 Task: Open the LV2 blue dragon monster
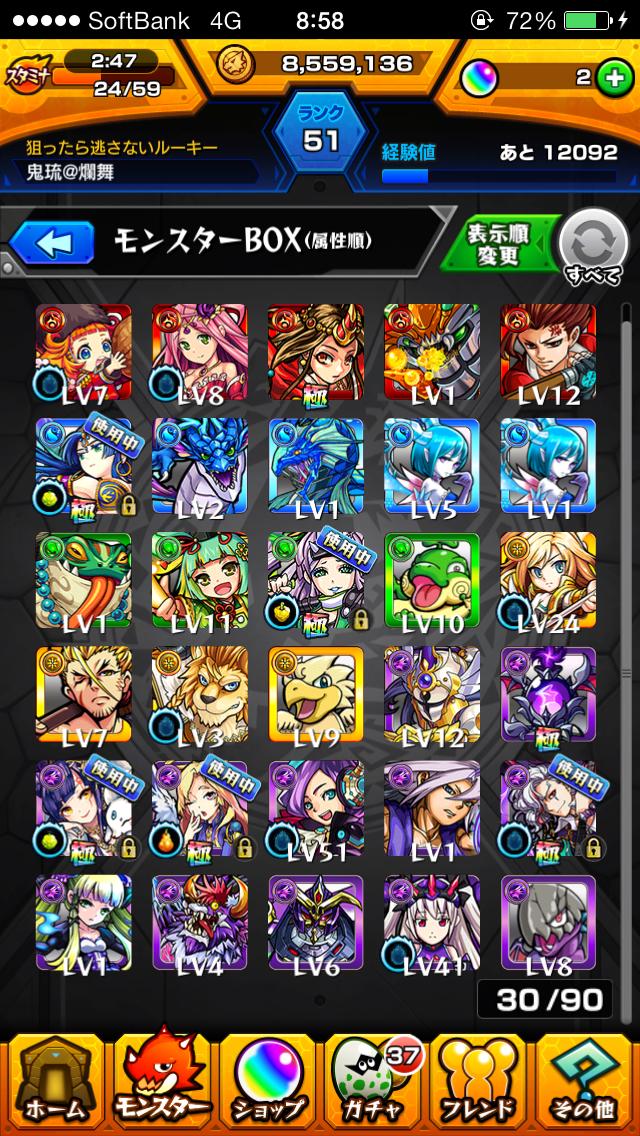(200, 466)
